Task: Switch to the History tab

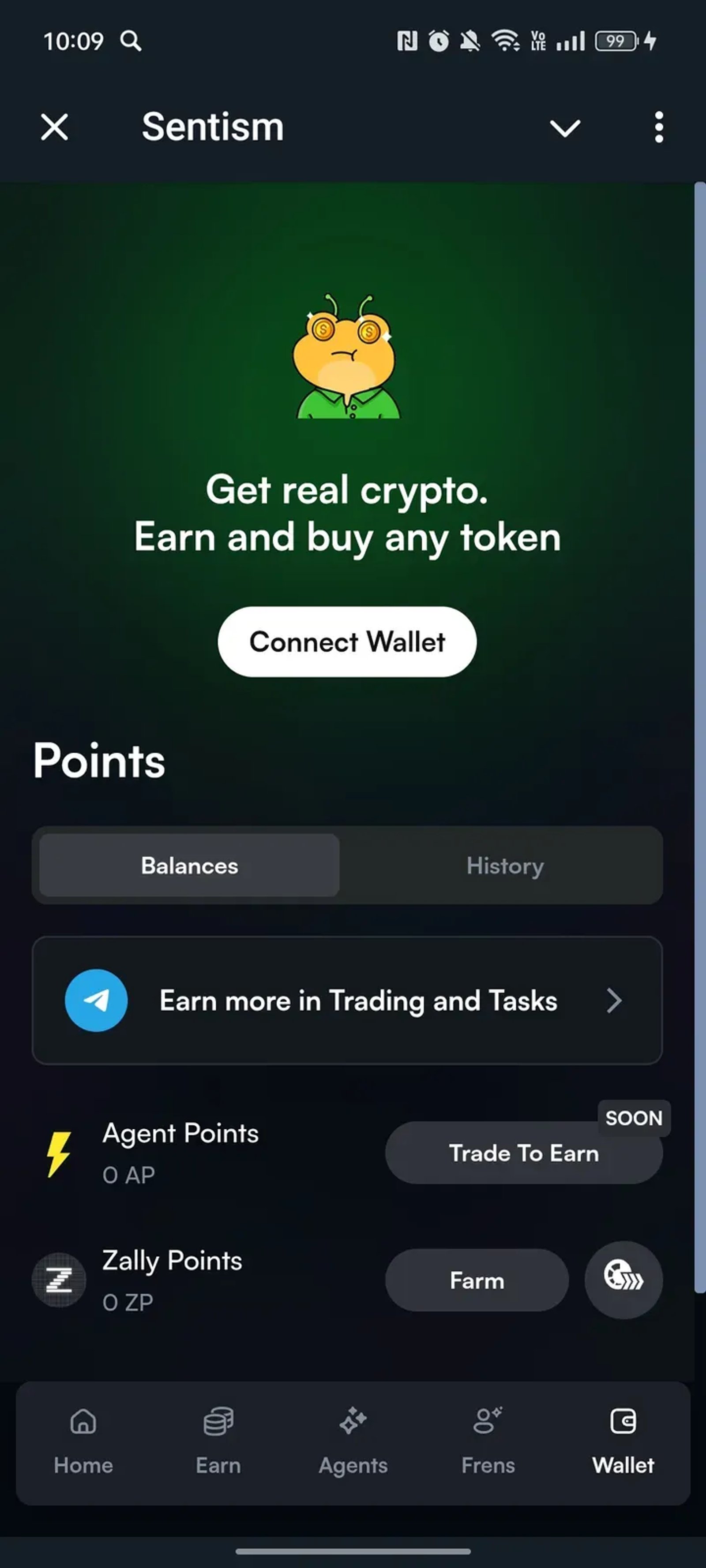Action: click(x=504, y=866)
